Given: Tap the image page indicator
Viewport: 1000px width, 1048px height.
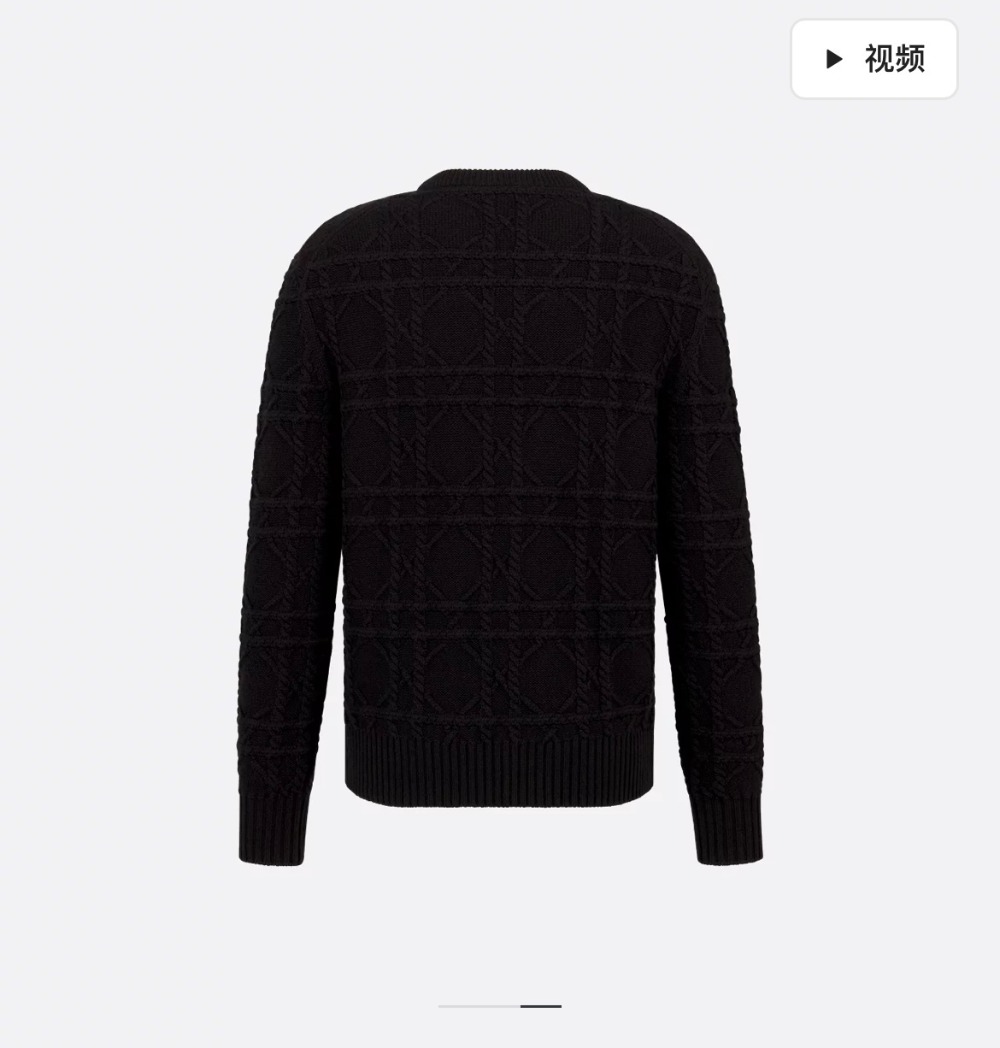Looking at the screenshot, I should 500,1006.
